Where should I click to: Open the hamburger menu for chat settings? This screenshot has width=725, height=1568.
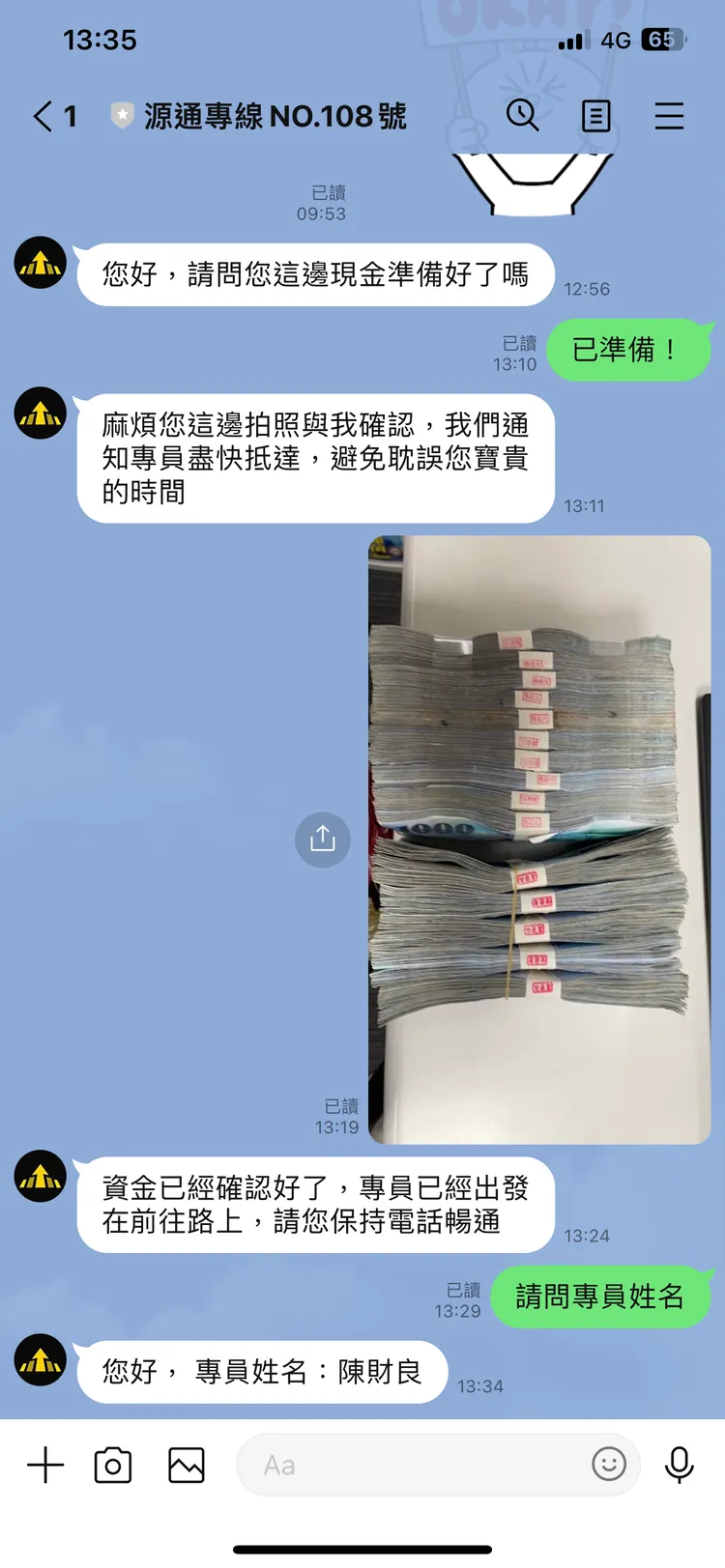(669, 116)
